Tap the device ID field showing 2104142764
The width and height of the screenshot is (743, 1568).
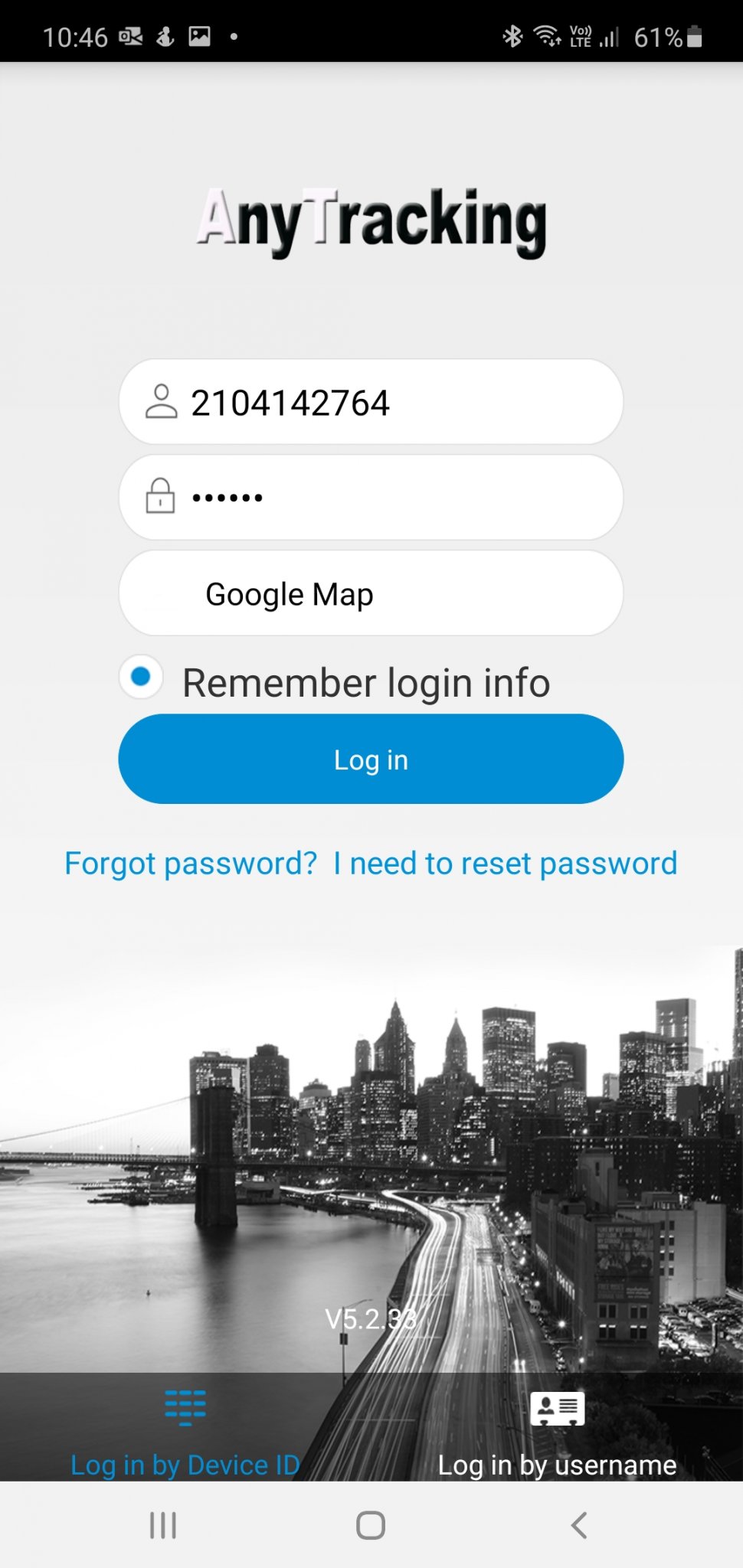(x=371, y=402)
